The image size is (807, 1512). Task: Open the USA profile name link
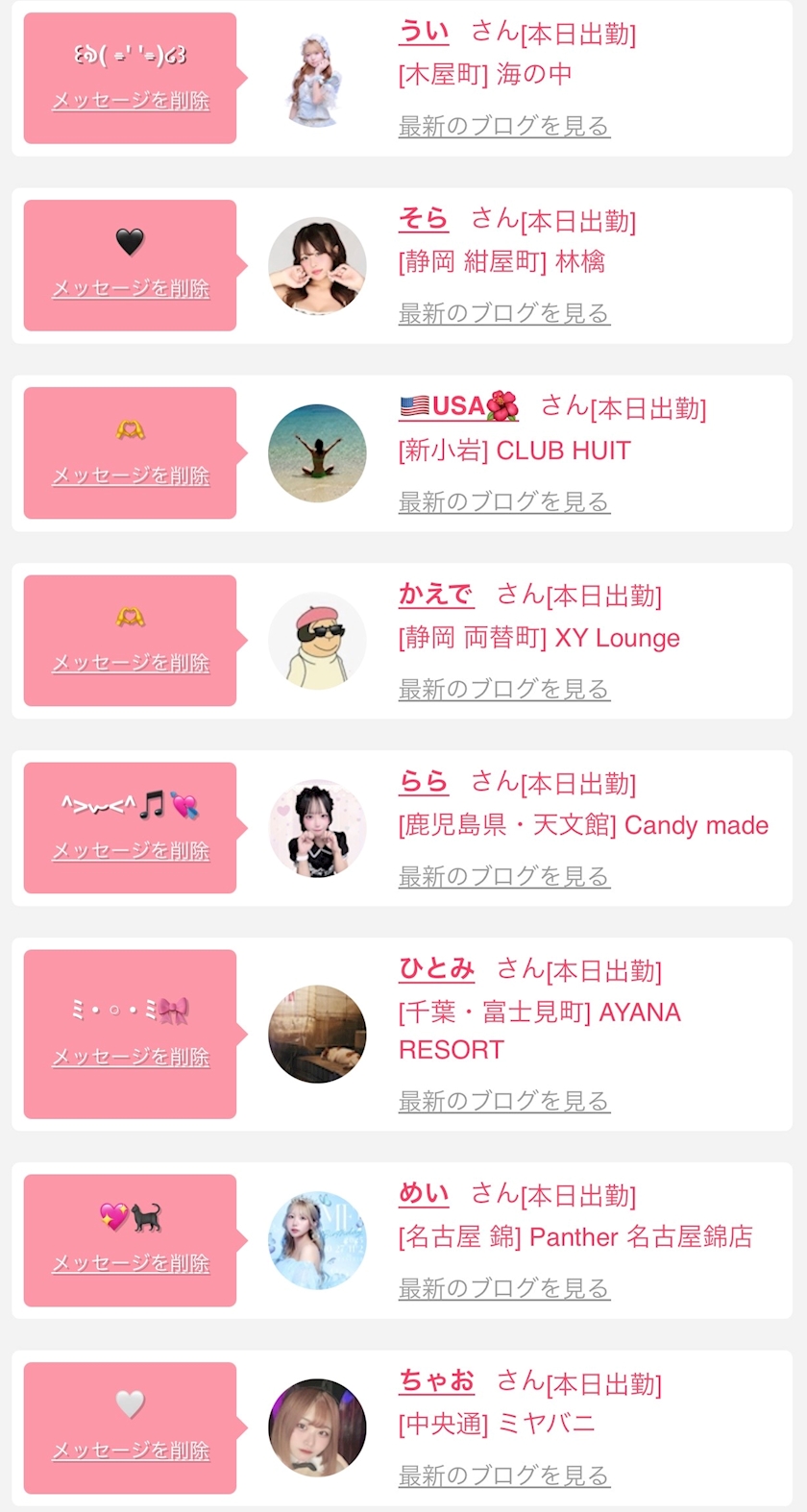click(x=459, y=406)
